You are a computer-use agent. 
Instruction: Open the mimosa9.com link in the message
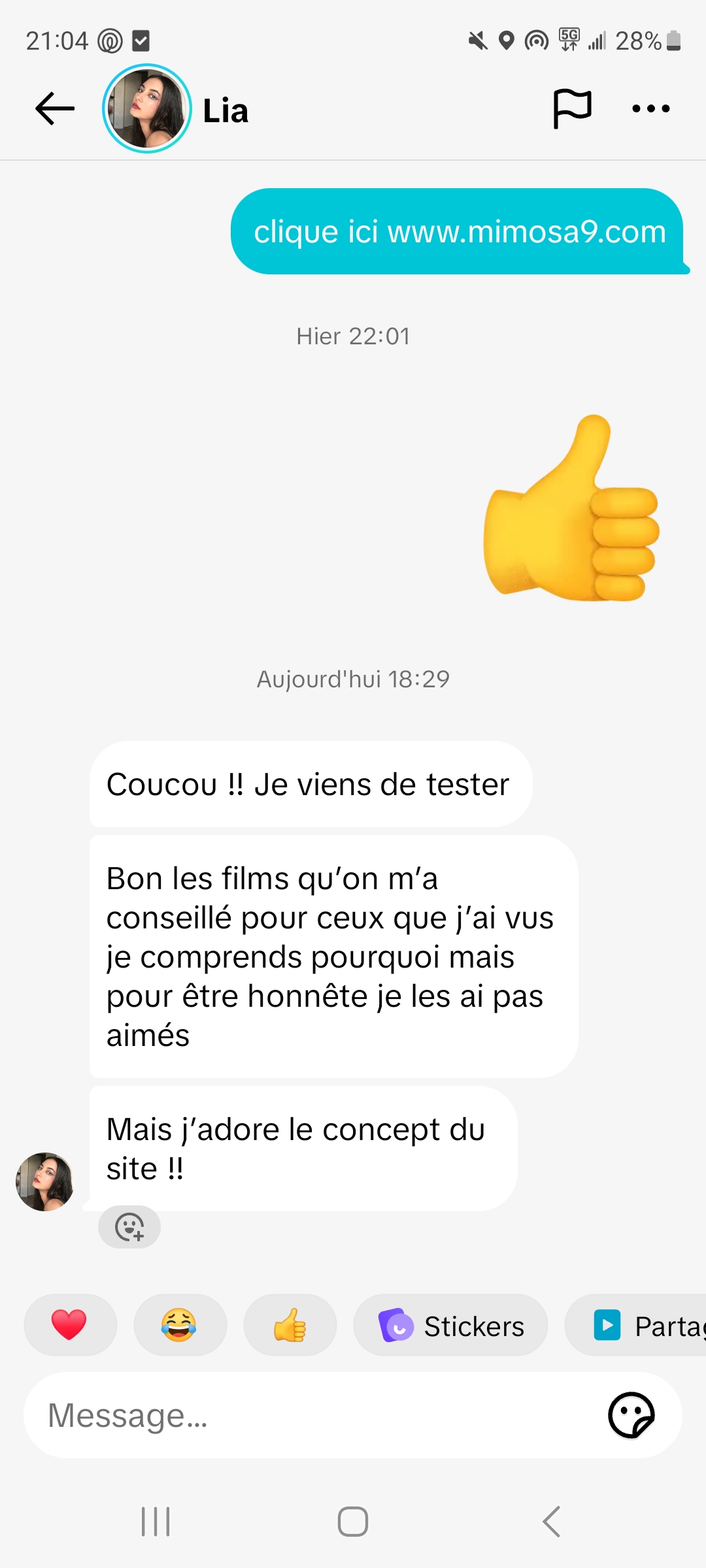pos(526,232)
